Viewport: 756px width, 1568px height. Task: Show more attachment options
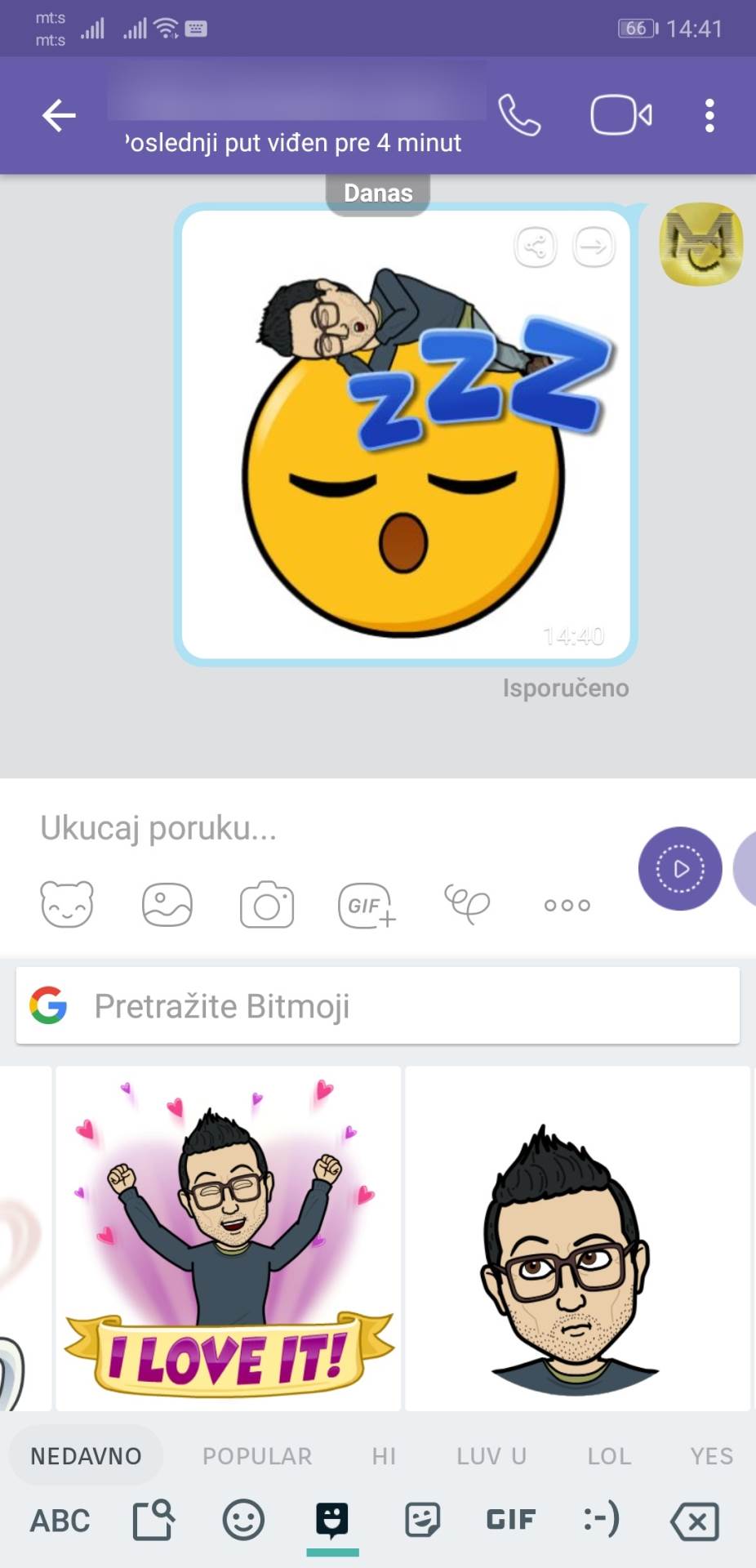[x=567, y=905]
